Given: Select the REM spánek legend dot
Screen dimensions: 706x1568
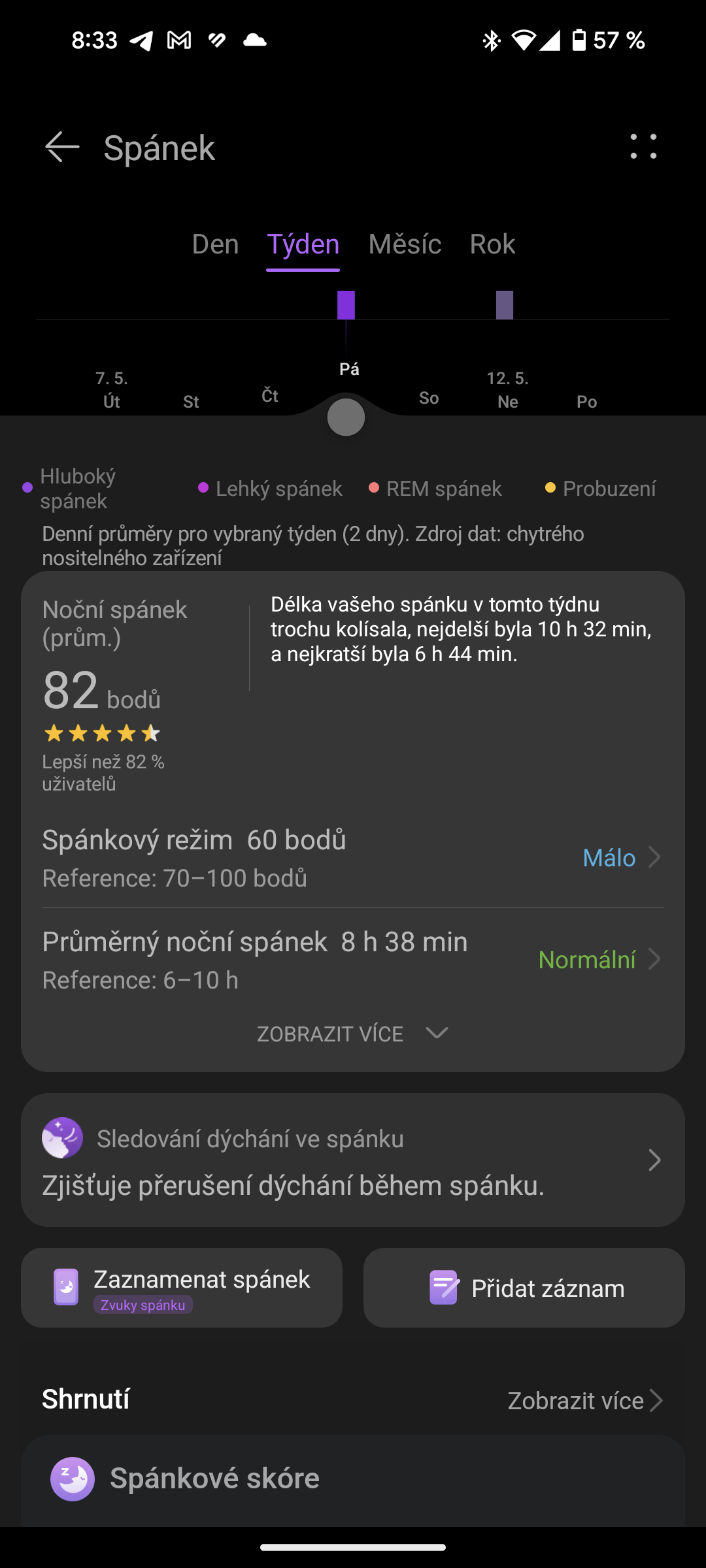Looking at the screenshot, I should point(374,488).
